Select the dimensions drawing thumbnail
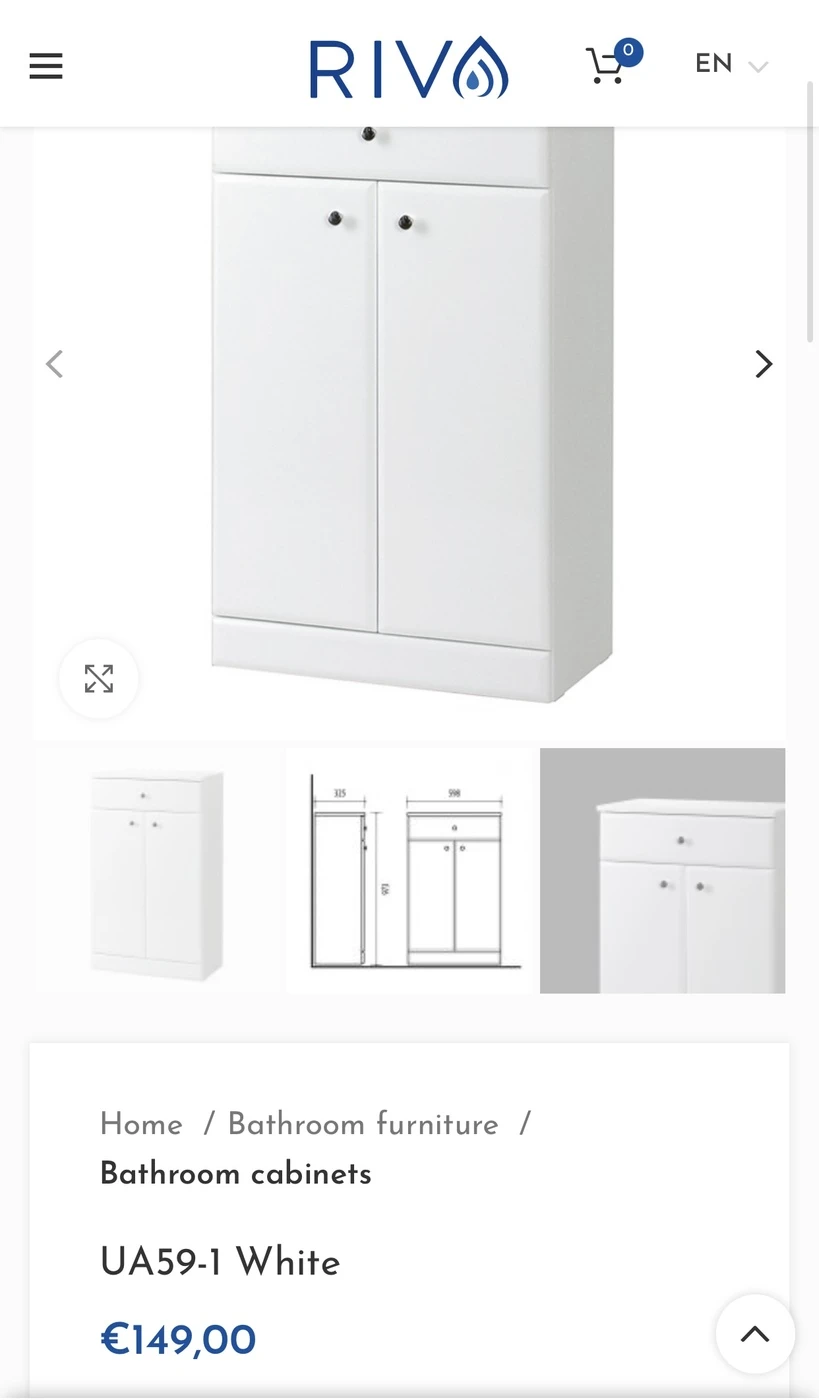Image resolution: width=819 pixels, height=1400 pixels. [411, 871]
